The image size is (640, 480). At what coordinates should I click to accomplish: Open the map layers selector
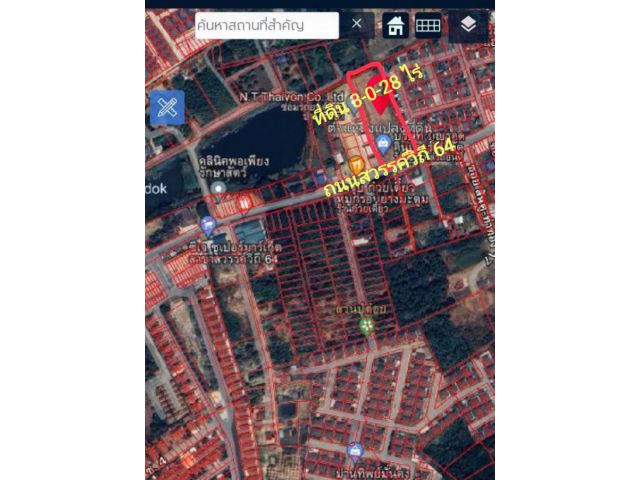(x=468, y=25)
